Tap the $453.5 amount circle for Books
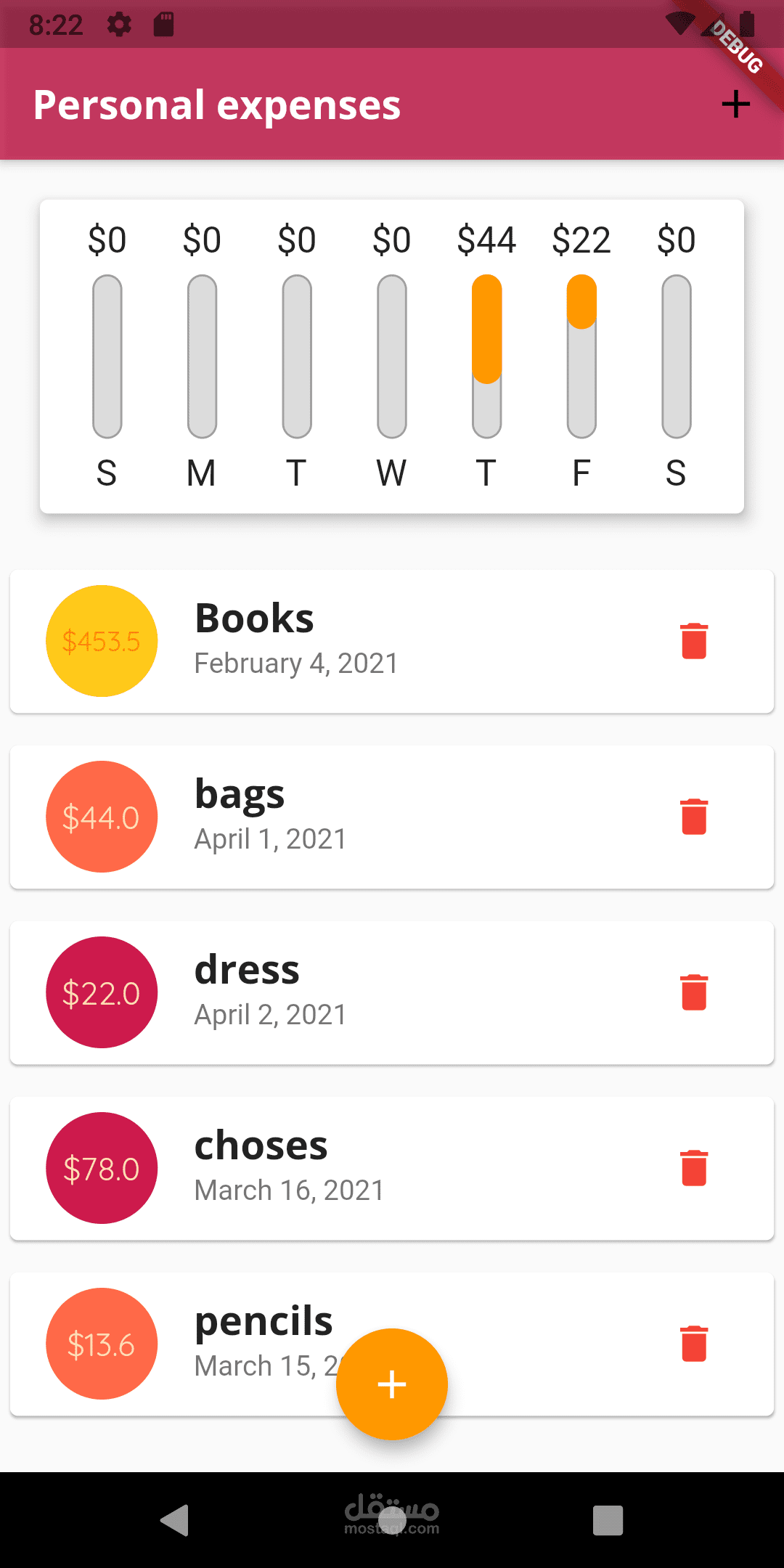The width and height of the screenshot is (784, 1568). (101, 641)
